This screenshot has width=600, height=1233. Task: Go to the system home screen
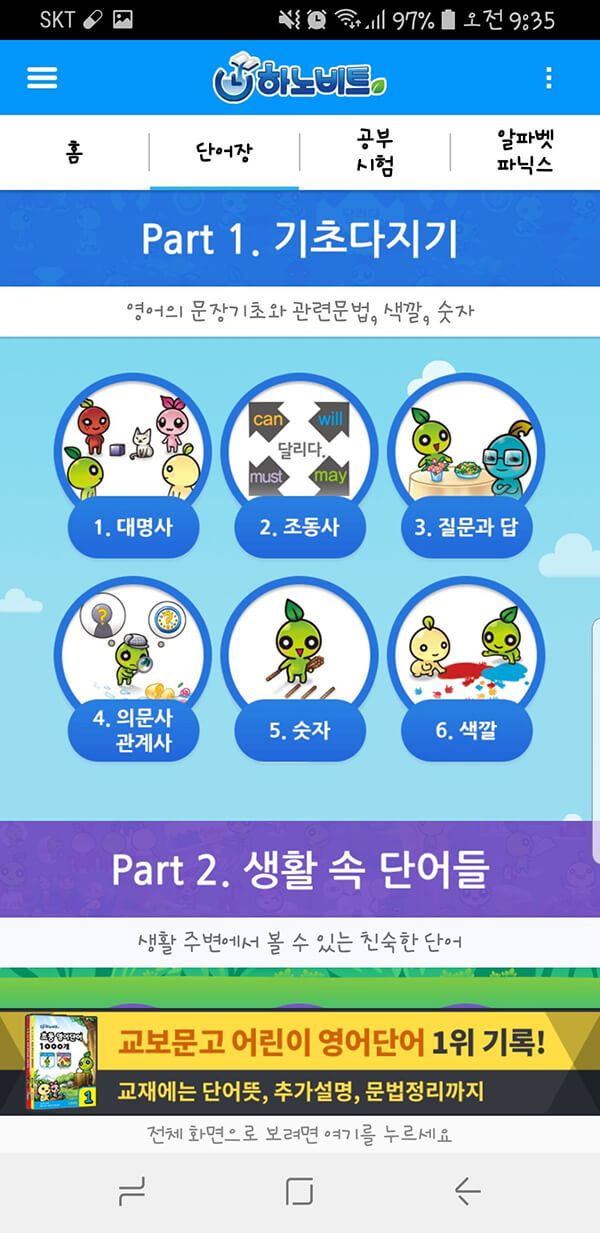[299, 1191]
